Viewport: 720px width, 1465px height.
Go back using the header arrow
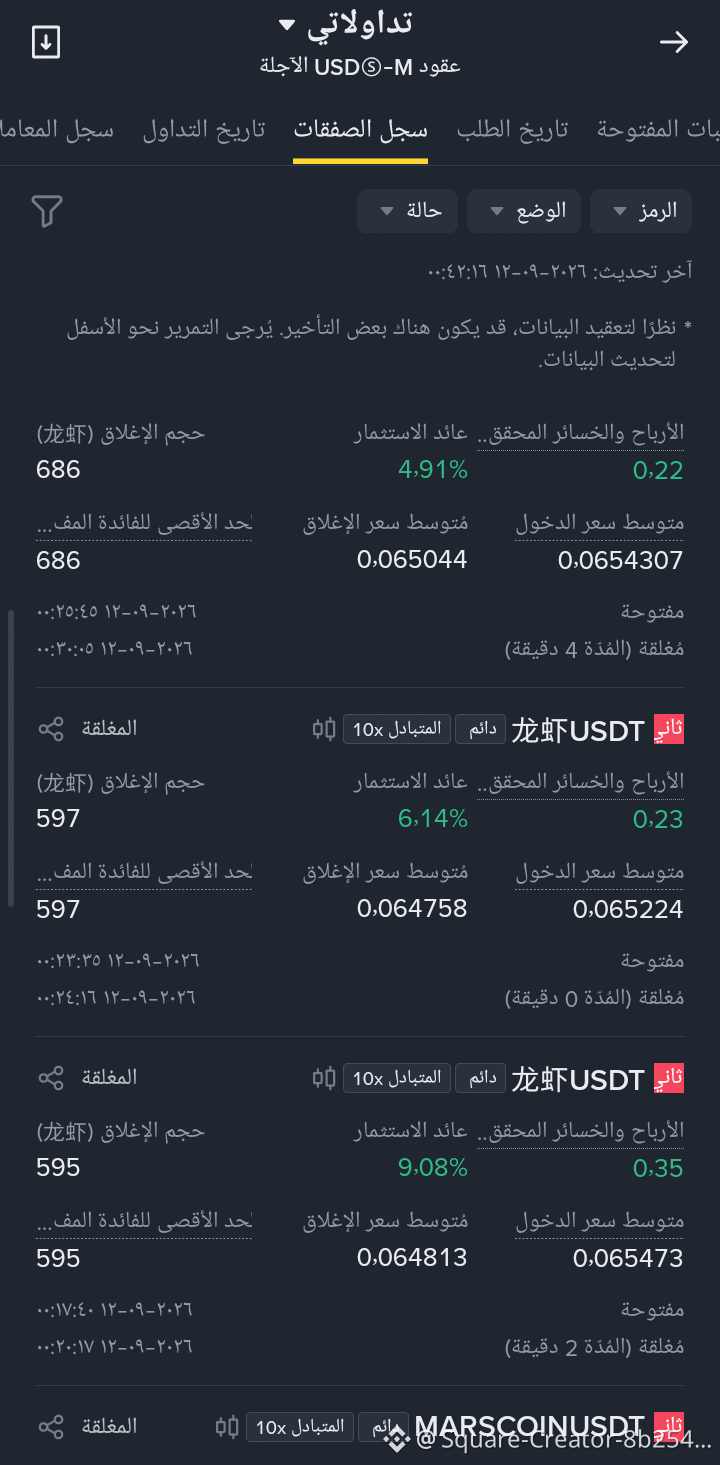[674, 42]
